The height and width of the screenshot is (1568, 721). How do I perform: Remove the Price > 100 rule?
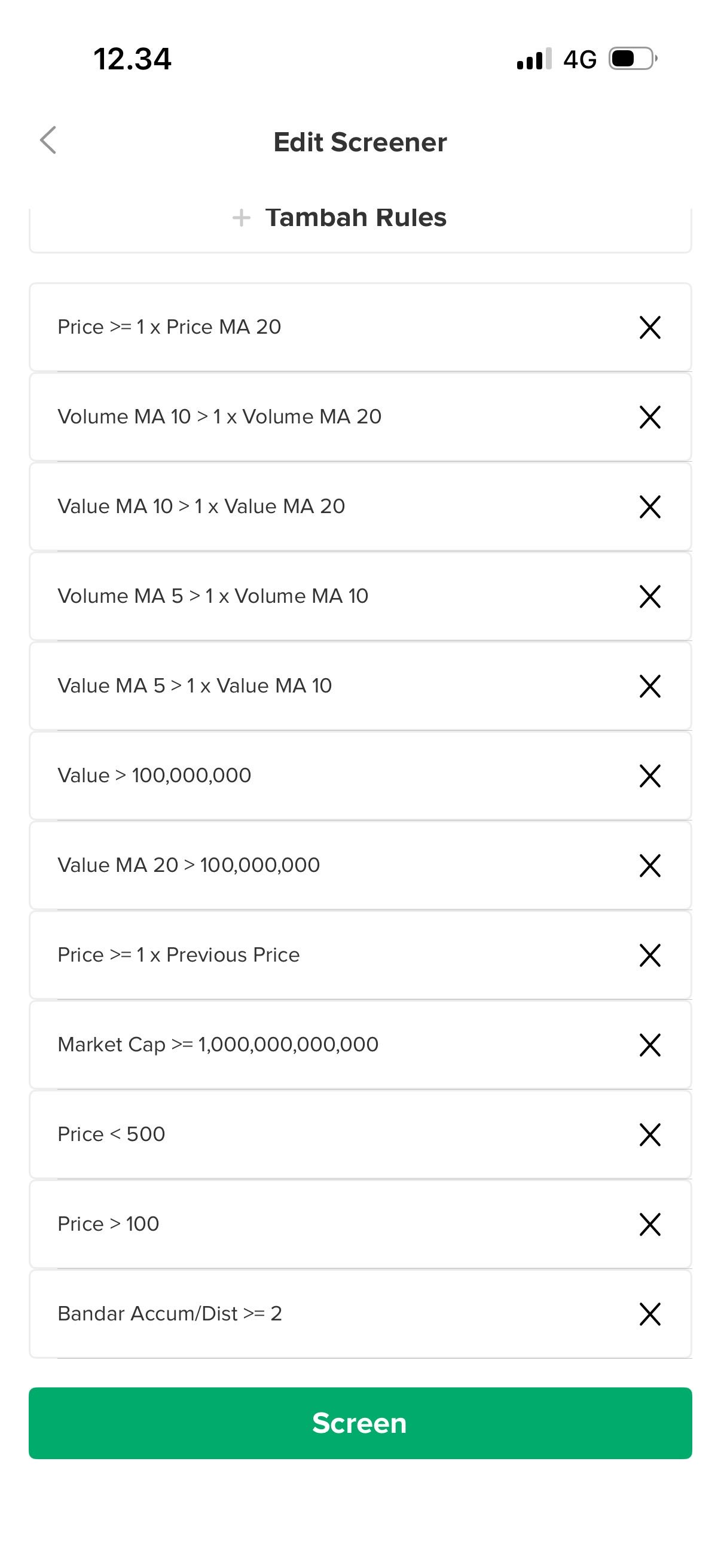649,1224
